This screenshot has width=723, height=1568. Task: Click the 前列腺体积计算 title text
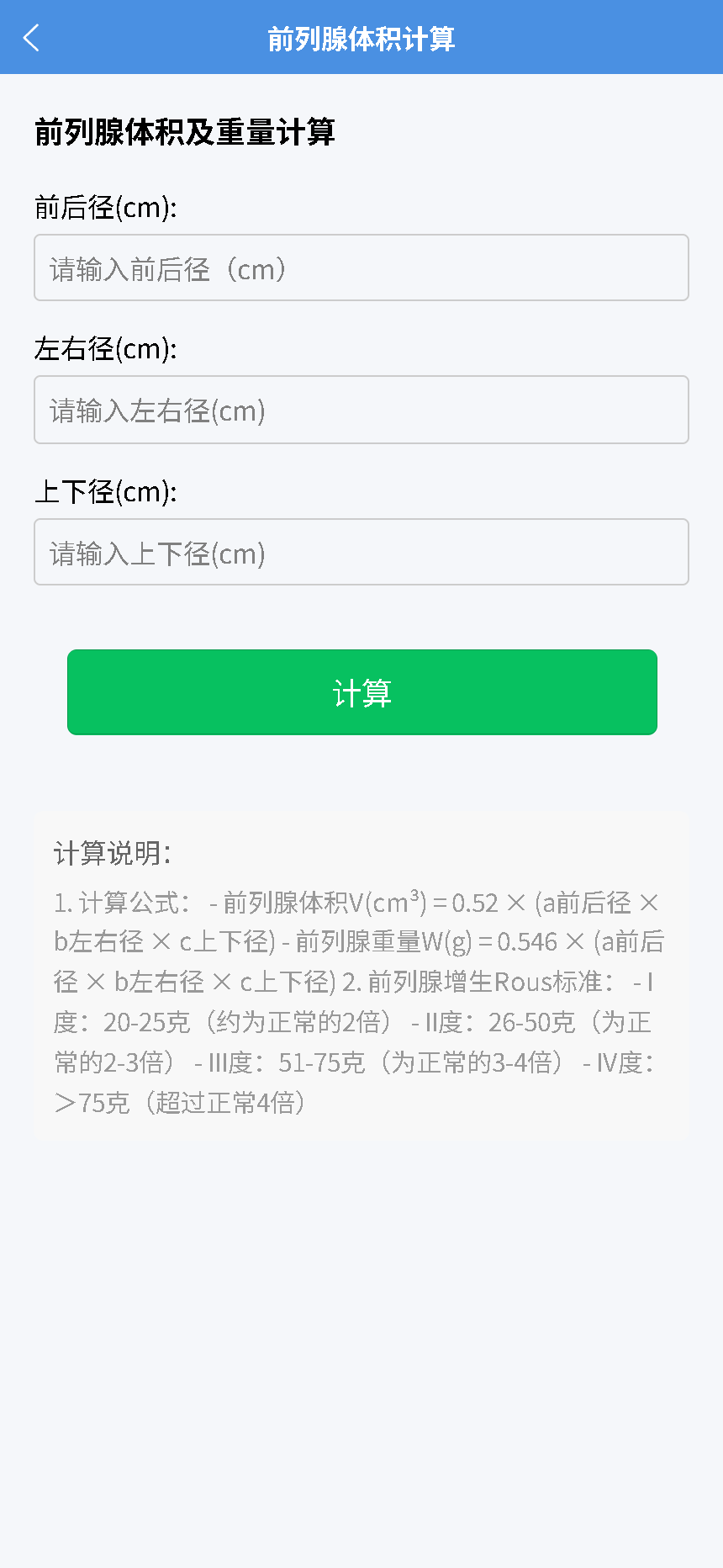point(361,37)
